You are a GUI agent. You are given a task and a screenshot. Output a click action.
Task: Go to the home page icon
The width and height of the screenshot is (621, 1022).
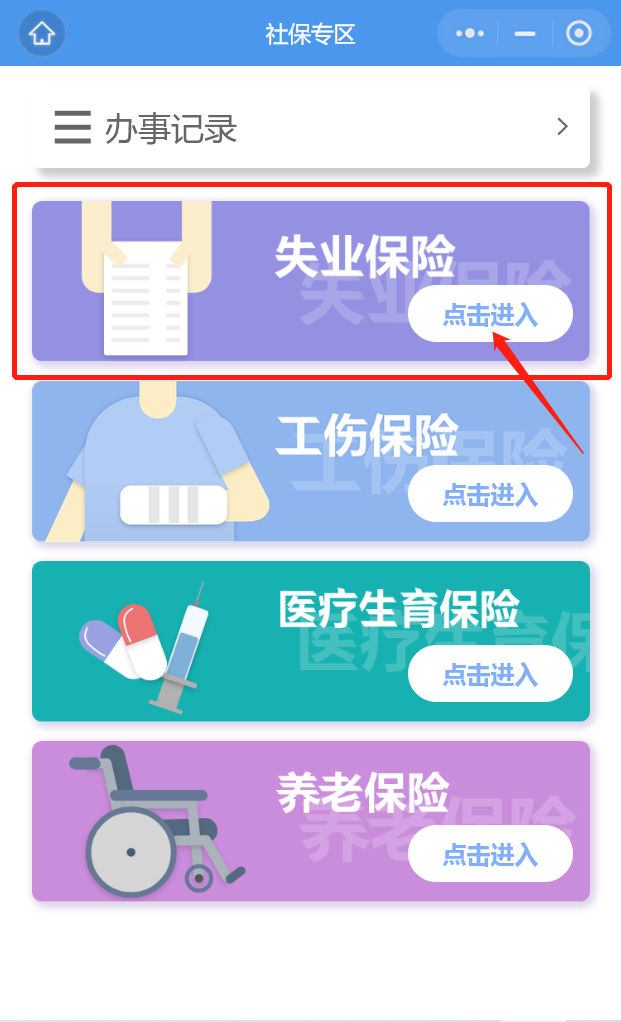(x=41, y=34)
